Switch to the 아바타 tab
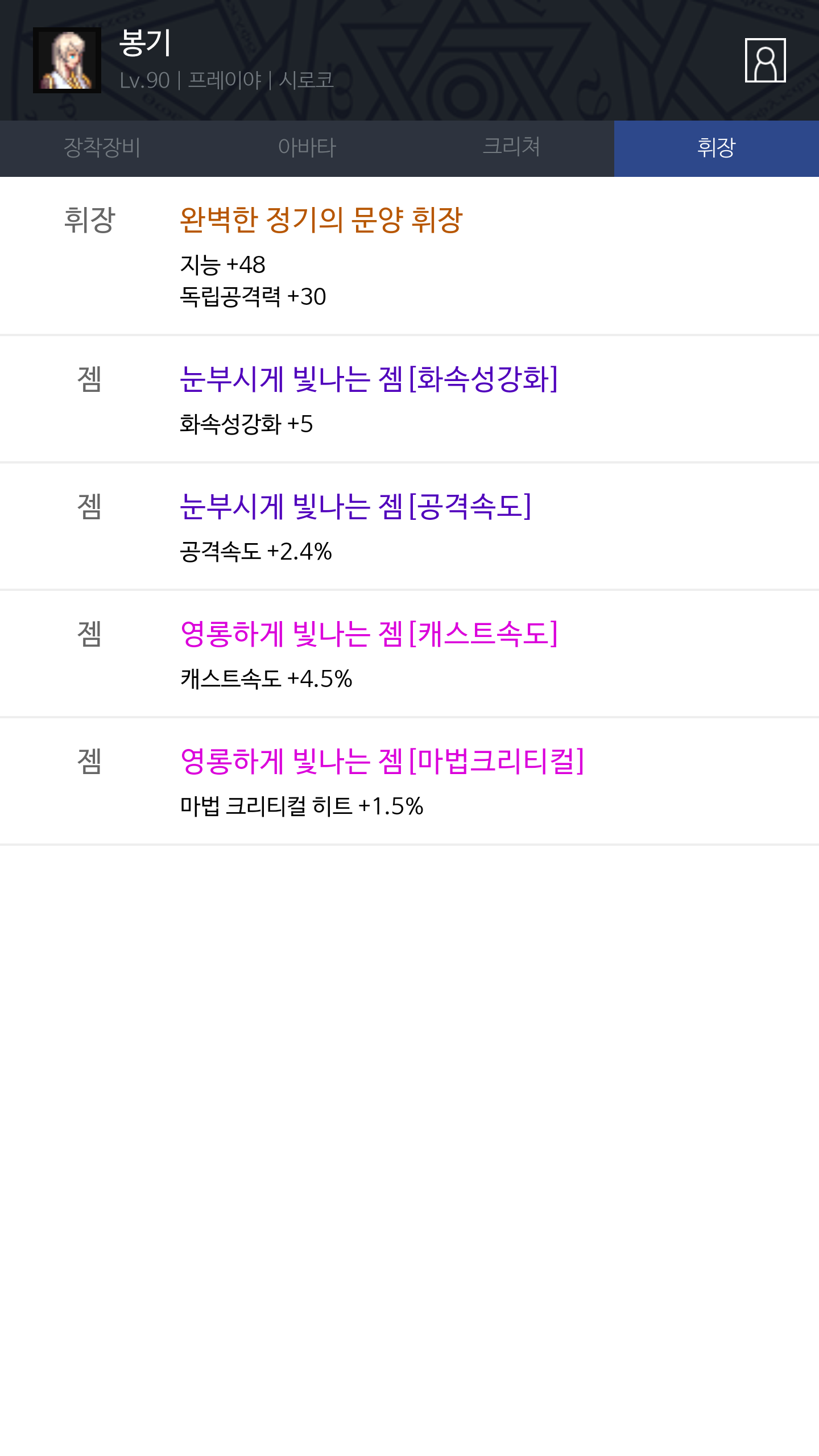Screen dimensions: 819x1456 tap(307, 148)
